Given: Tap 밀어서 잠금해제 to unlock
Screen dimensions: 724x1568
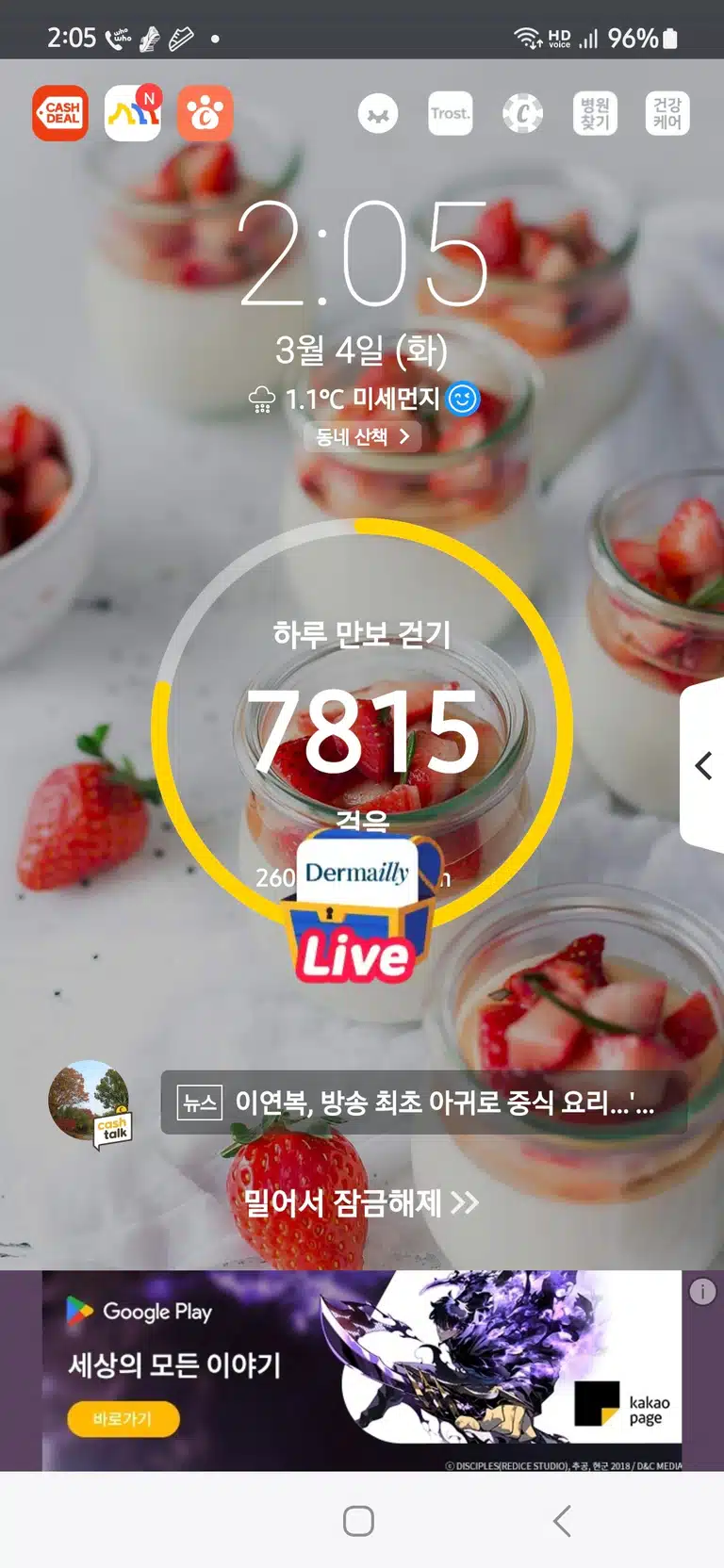Looking at the screenshot, I should [x=361, y=1202].
